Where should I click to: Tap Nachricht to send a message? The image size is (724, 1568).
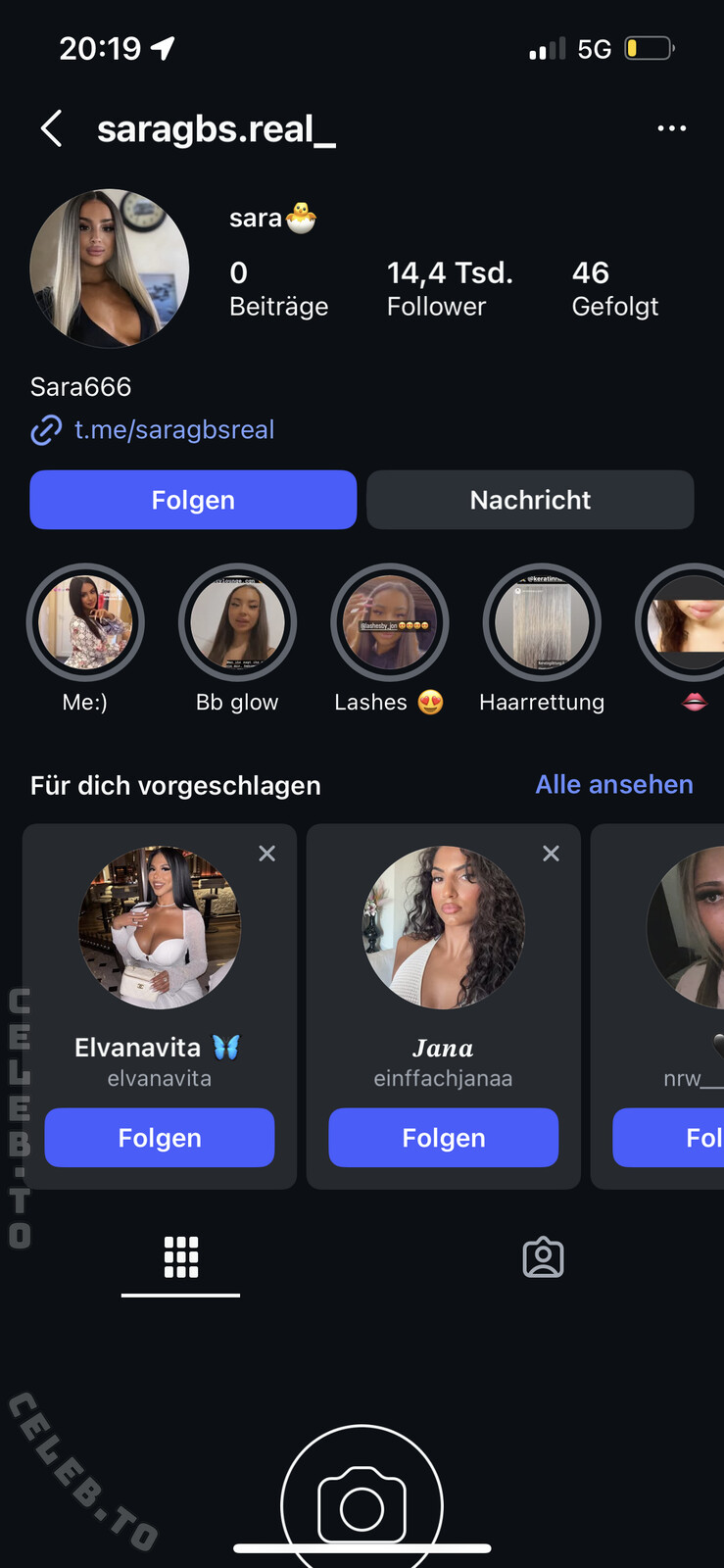(530, 500)
